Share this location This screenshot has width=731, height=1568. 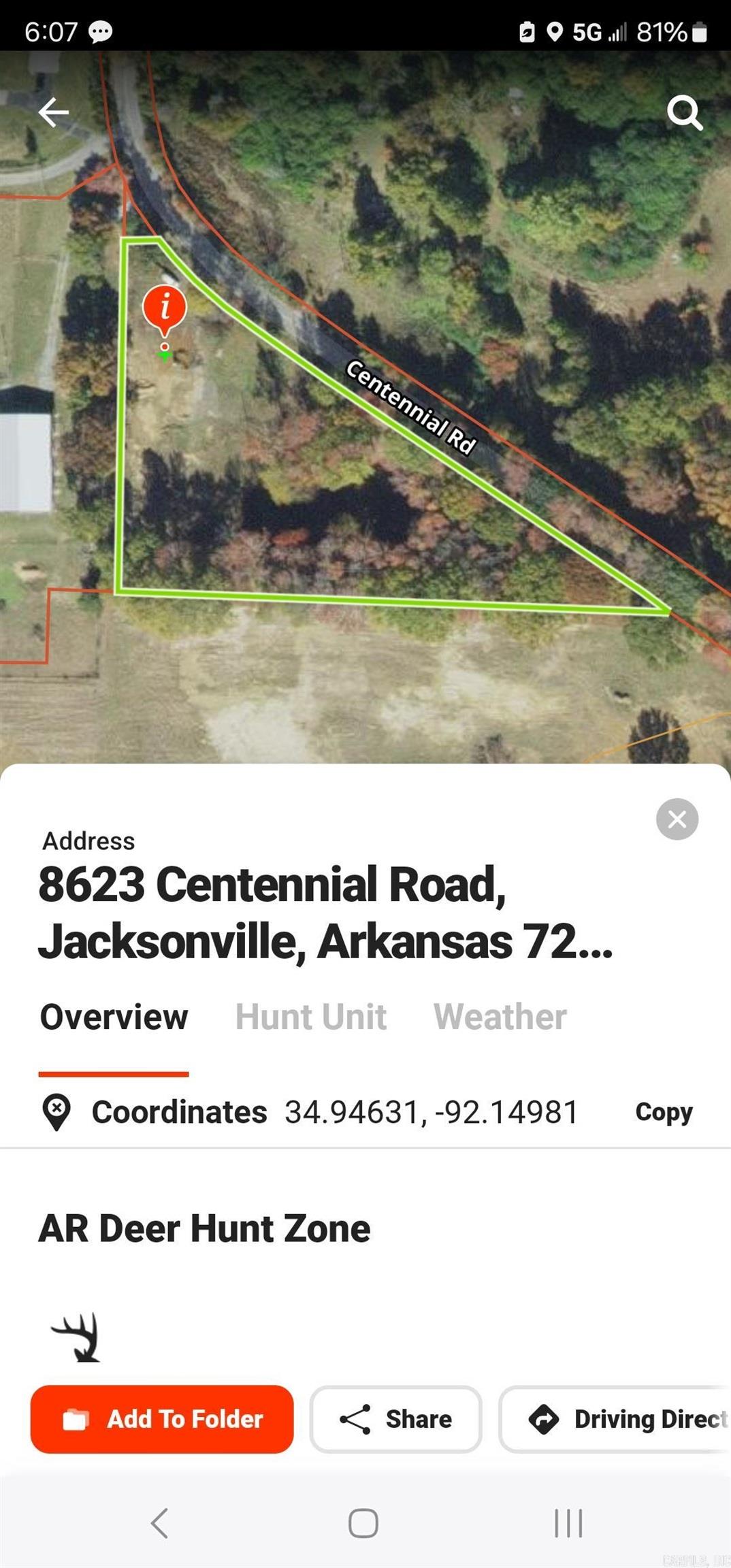pyautogui.click(x=395, y=1419)
